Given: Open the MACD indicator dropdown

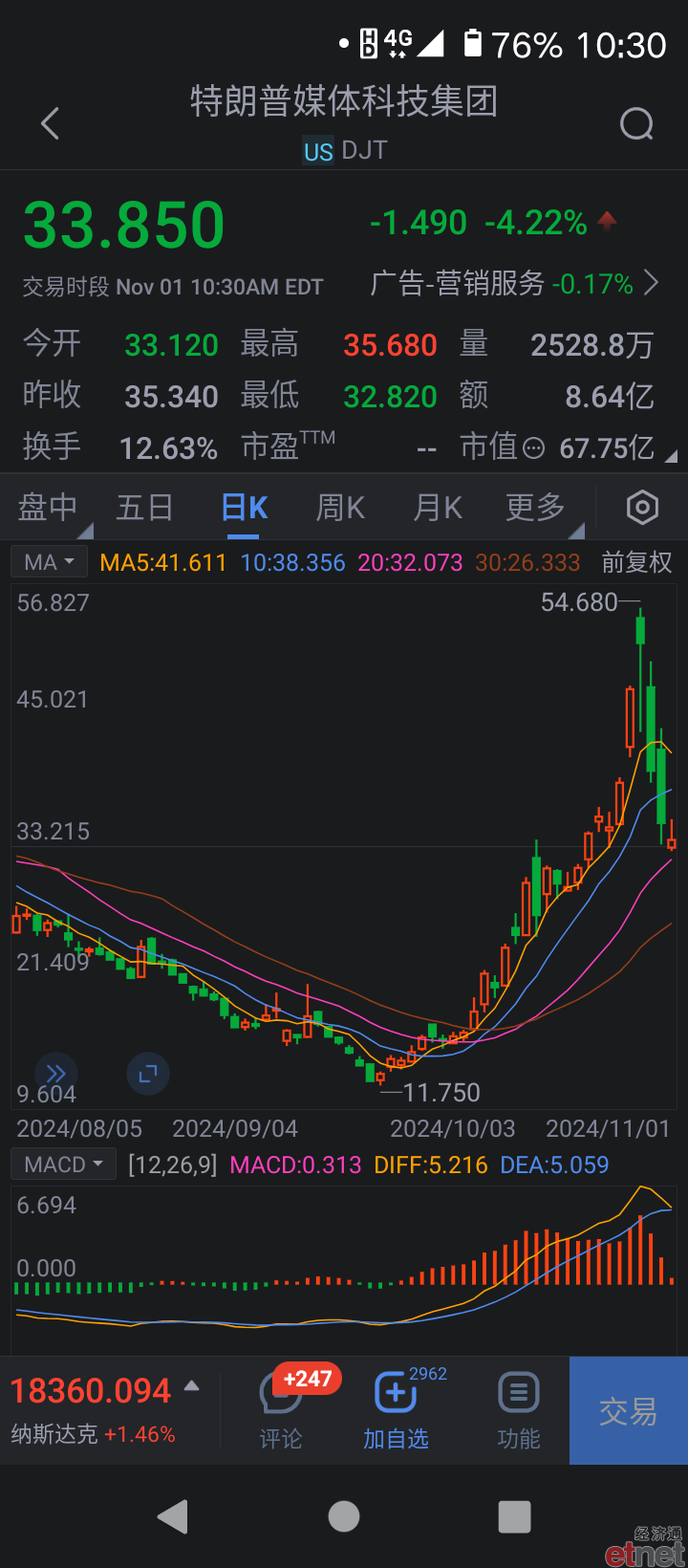Looking at the screenshot, I should [x=64, y=1165].
